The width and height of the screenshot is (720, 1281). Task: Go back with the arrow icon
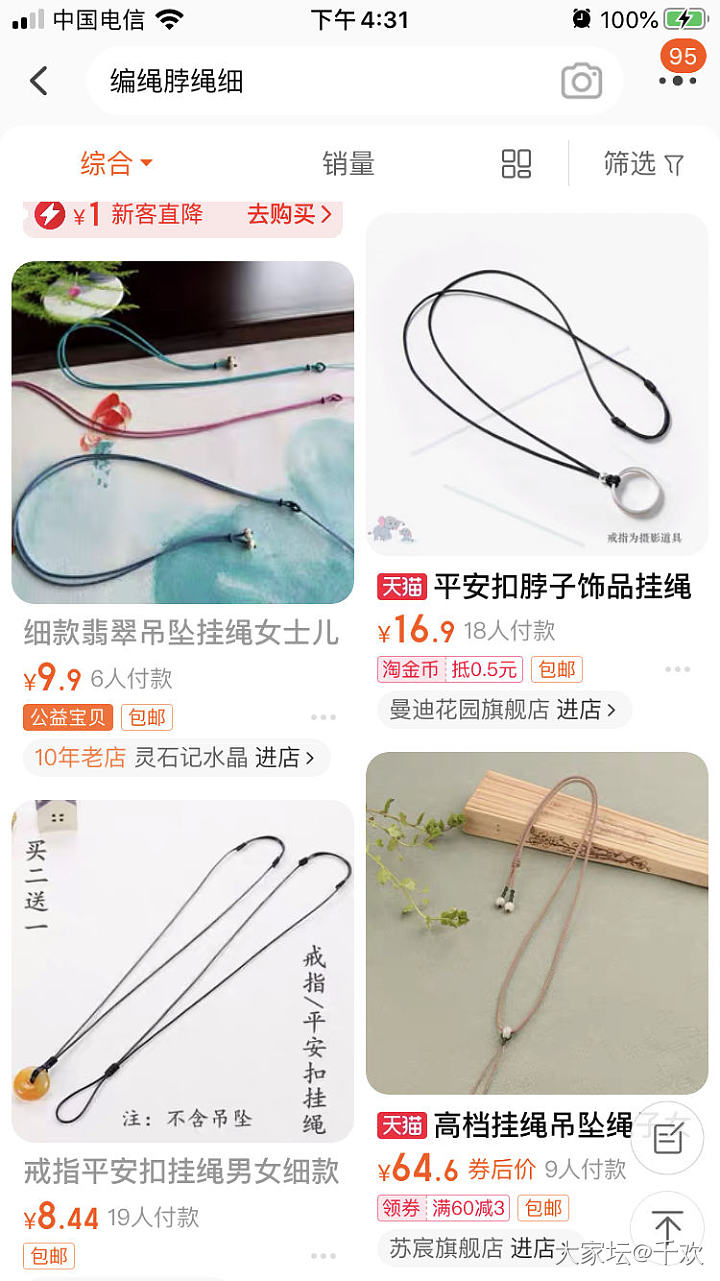[39, 81]
